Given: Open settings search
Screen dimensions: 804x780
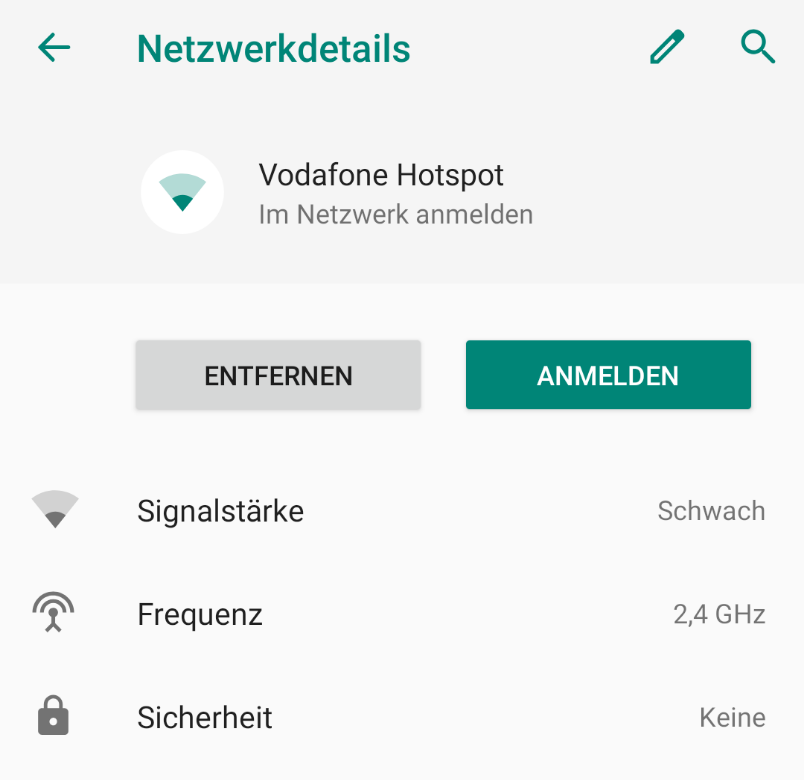Looking at the screenshot, I should pos(757,47).
